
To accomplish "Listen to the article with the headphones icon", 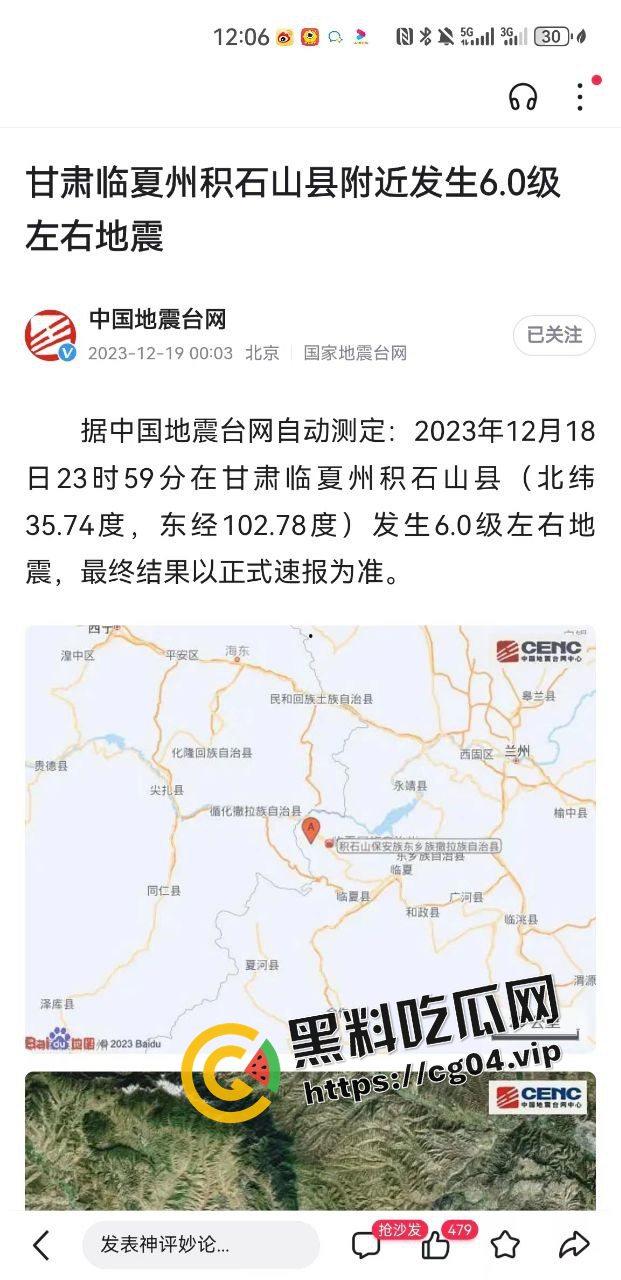I will click(523, 96).
